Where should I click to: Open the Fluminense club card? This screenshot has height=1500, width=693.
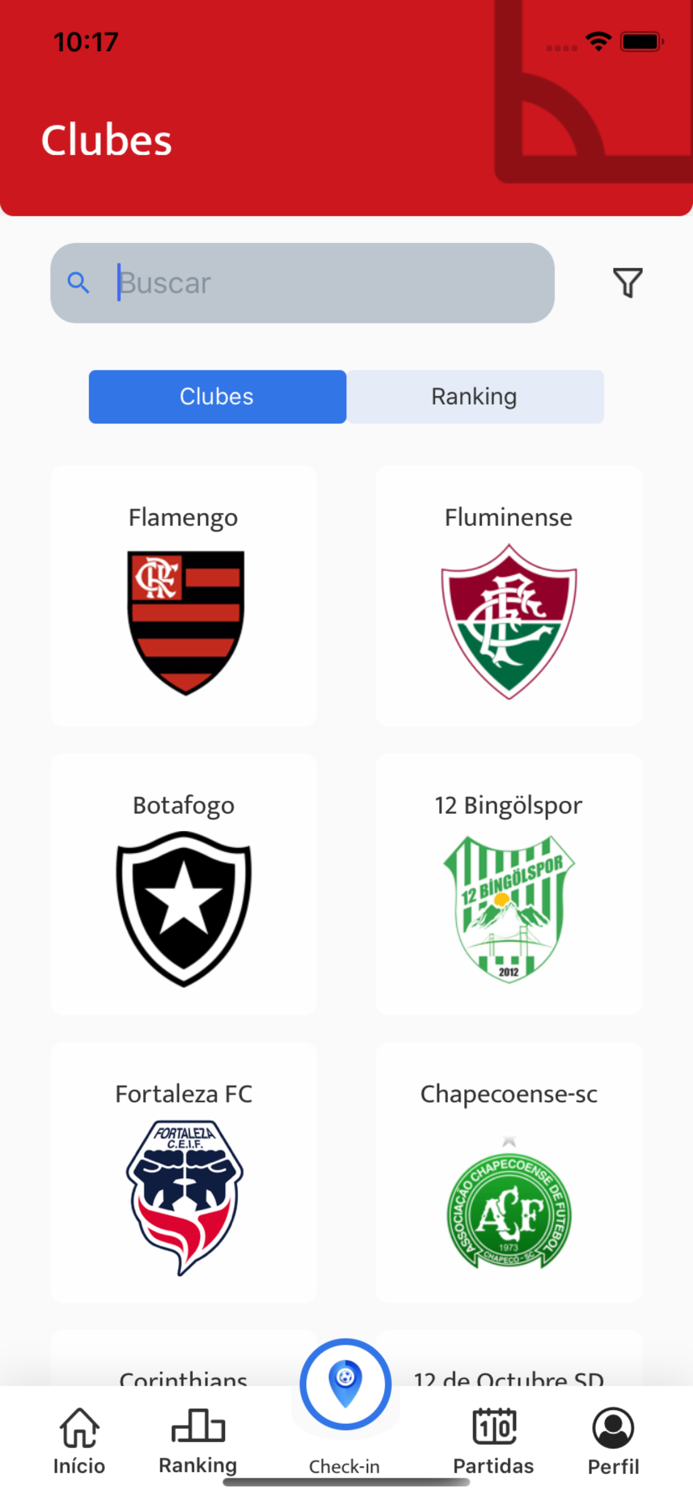tap(509, 596)
